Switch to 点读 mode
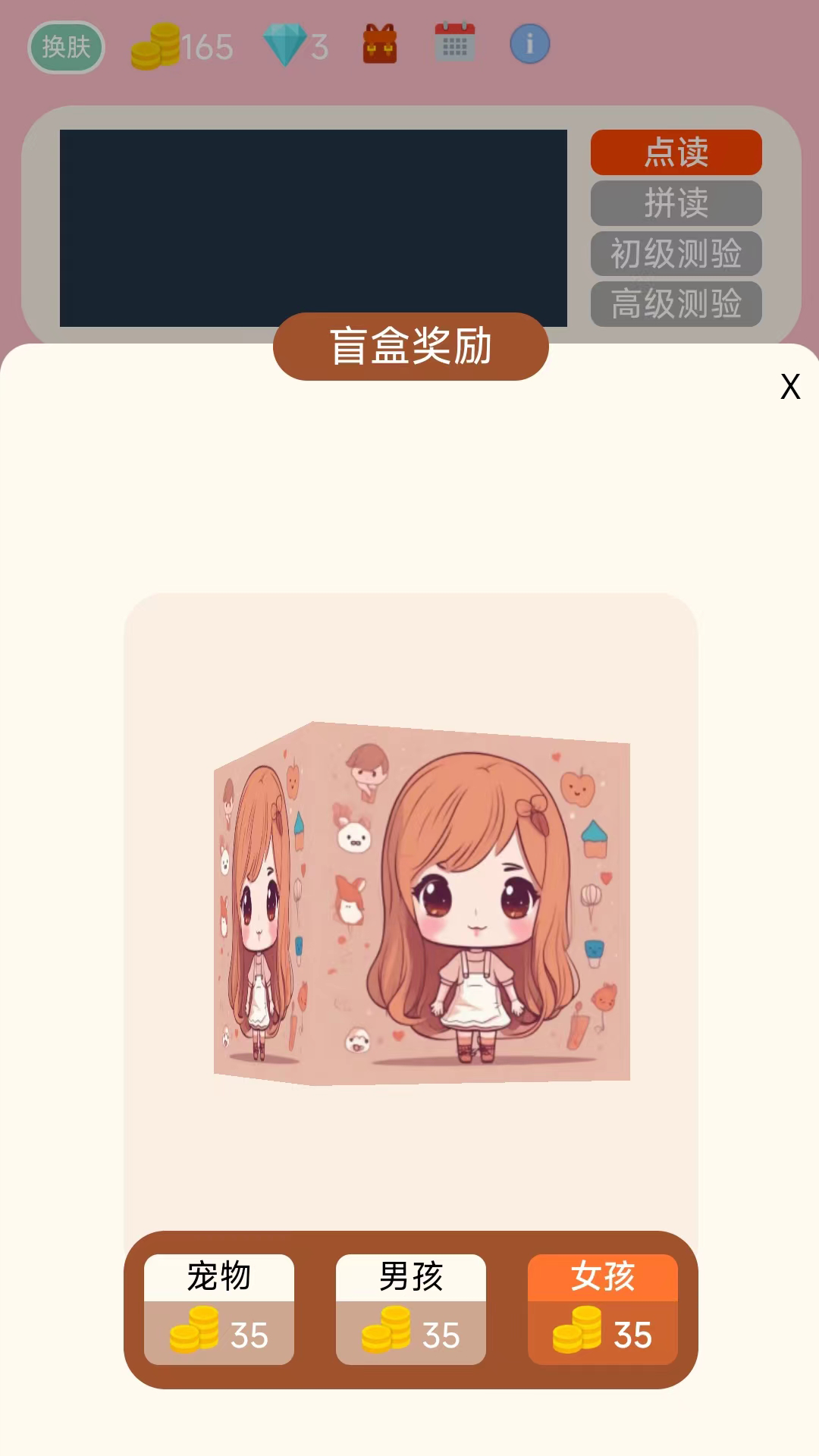819x1456 pixels. (x=676, y=152)
